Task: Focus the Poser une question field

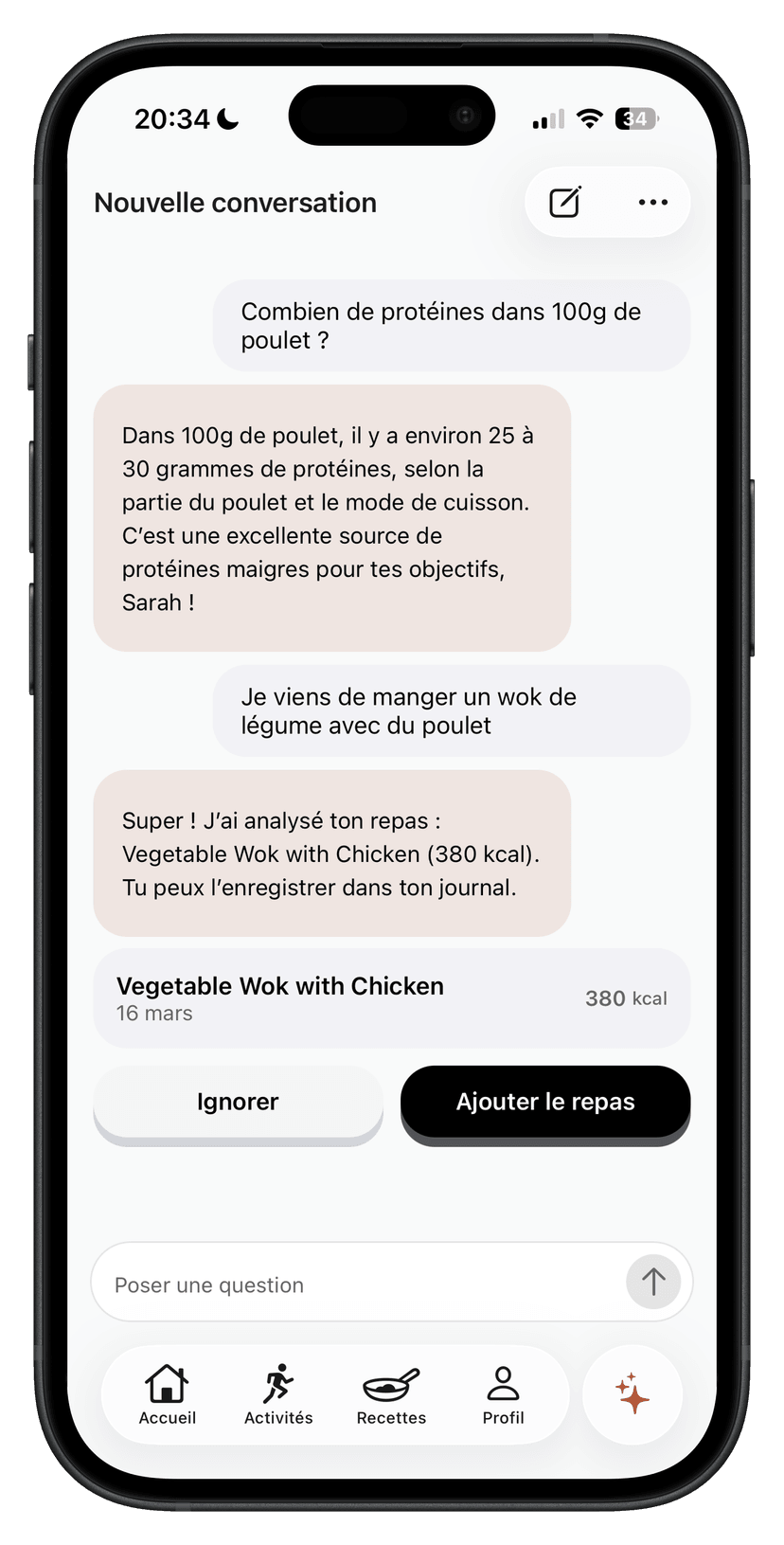Action: pyautogui.click(x=360, y=1285)
